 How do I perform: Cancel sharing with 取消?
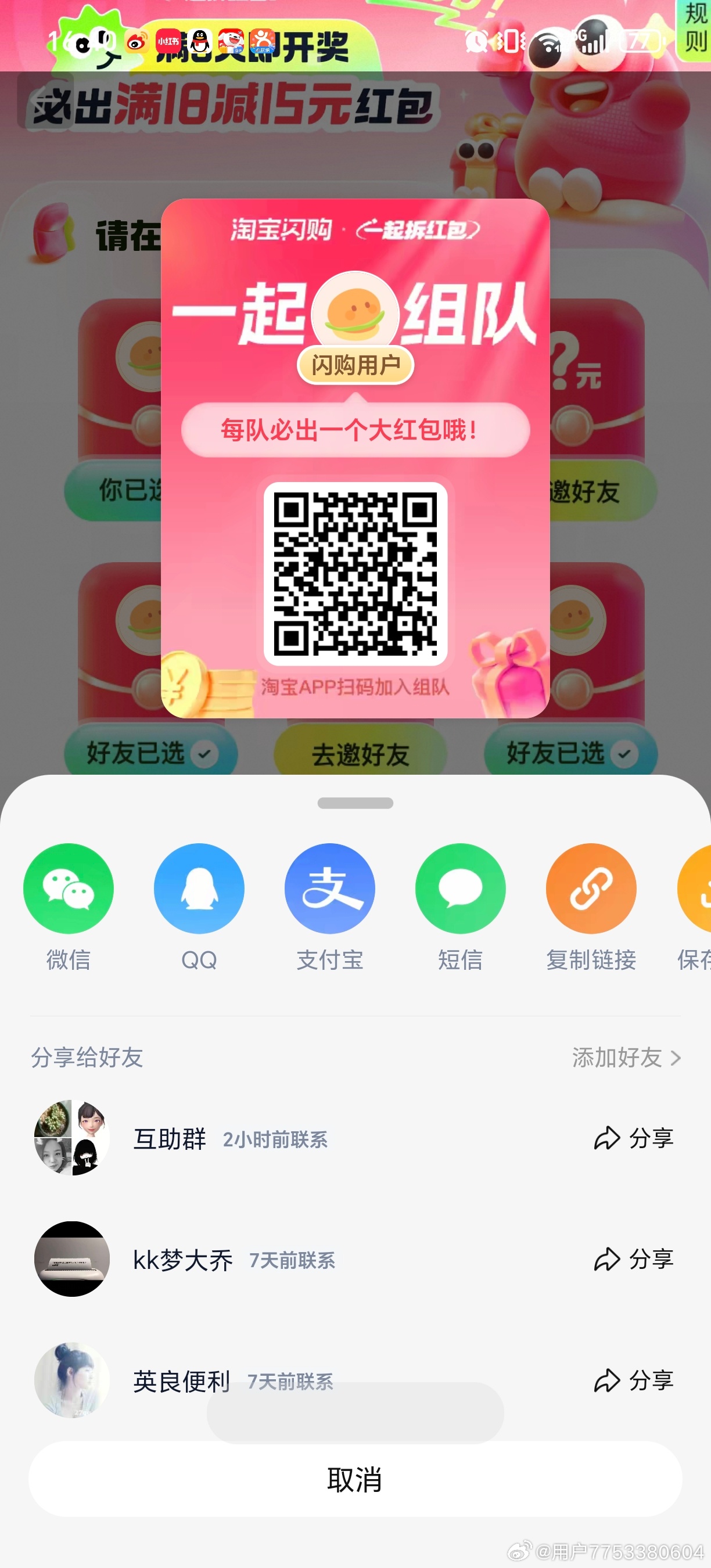pyautogui.click(x=355, y=1479)
